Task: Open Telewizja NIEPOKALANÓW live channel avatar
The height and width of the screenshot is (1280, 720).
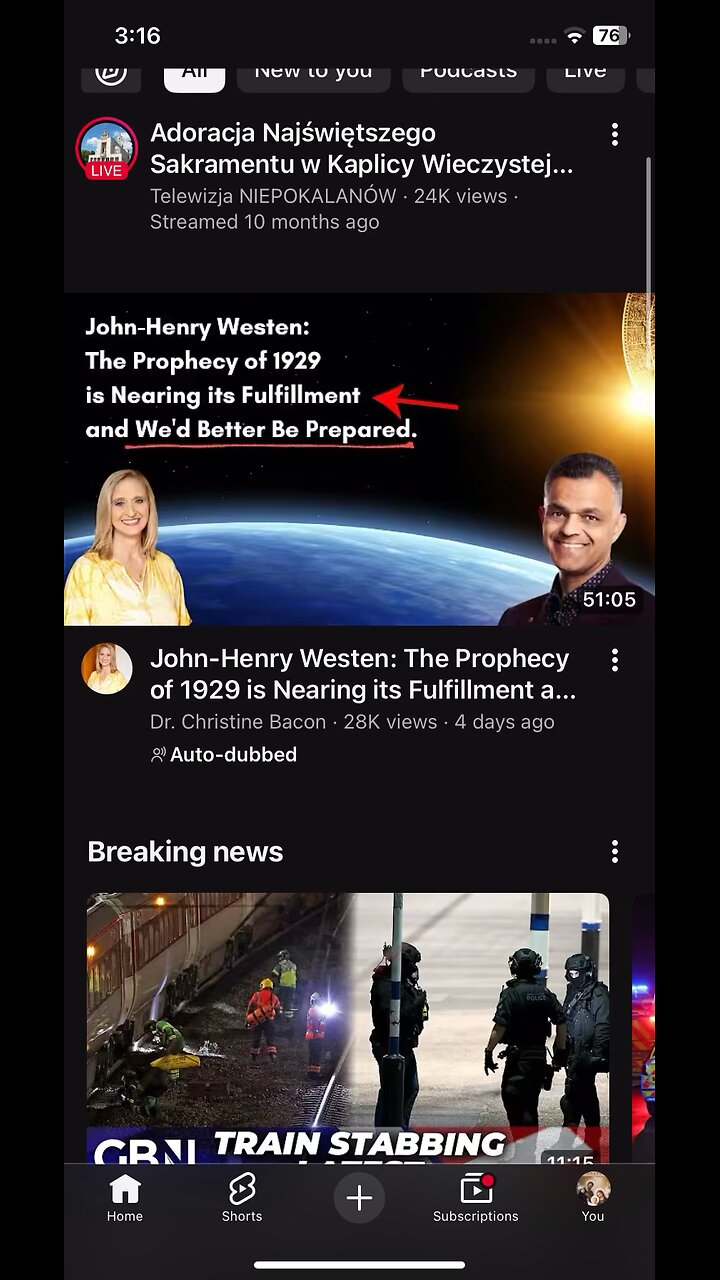Action: click(x=107, y=148)
